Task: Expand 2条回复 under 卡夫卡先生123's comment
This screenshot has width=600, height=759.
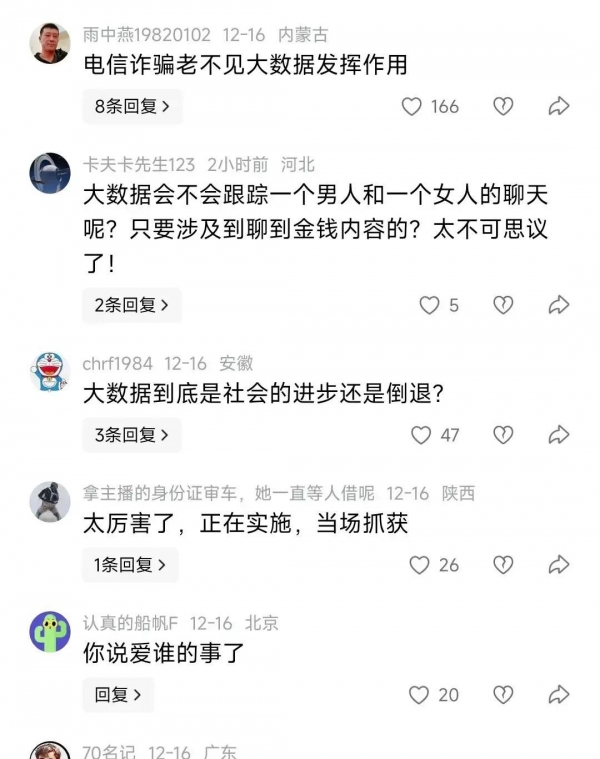Action: 132,305
